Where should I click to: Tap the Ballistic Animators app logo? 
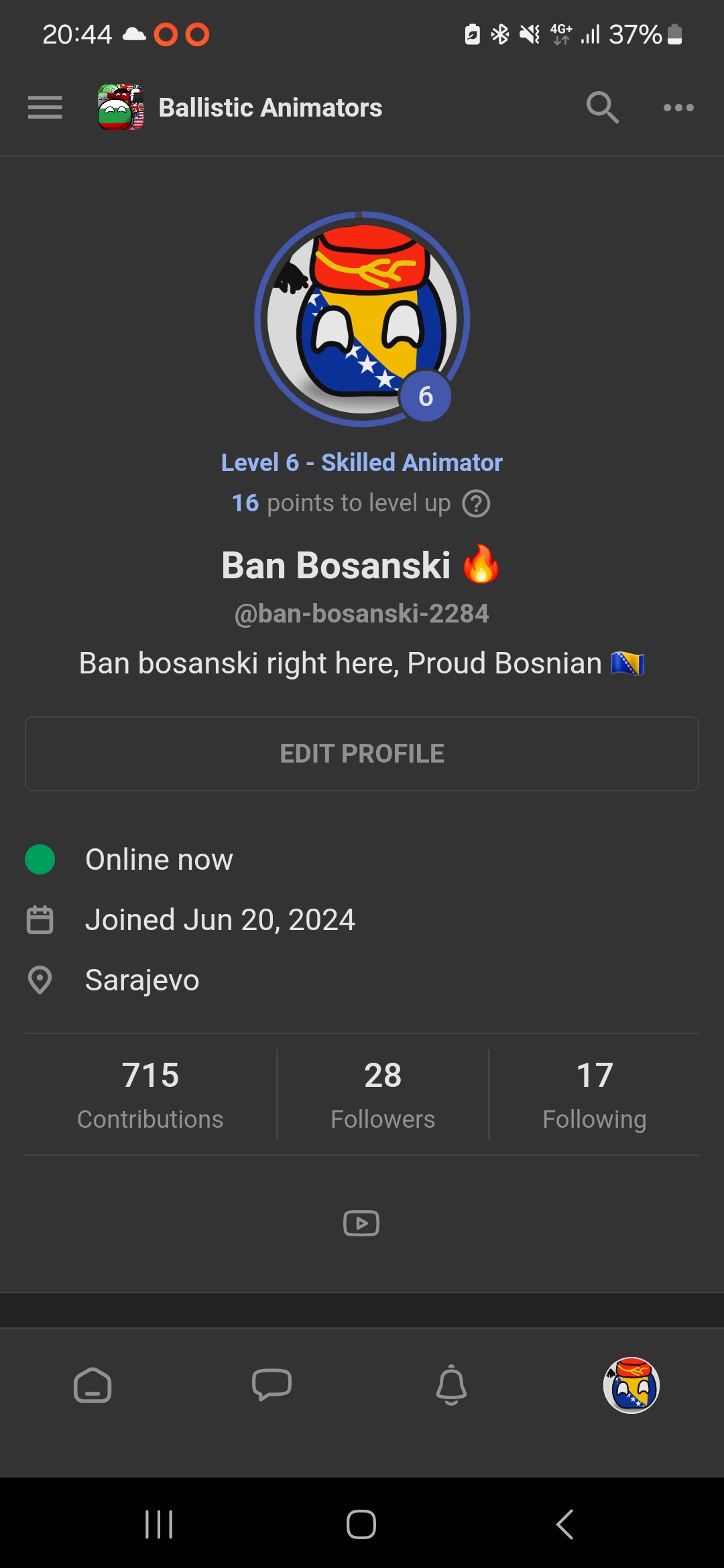pos(121,107)
